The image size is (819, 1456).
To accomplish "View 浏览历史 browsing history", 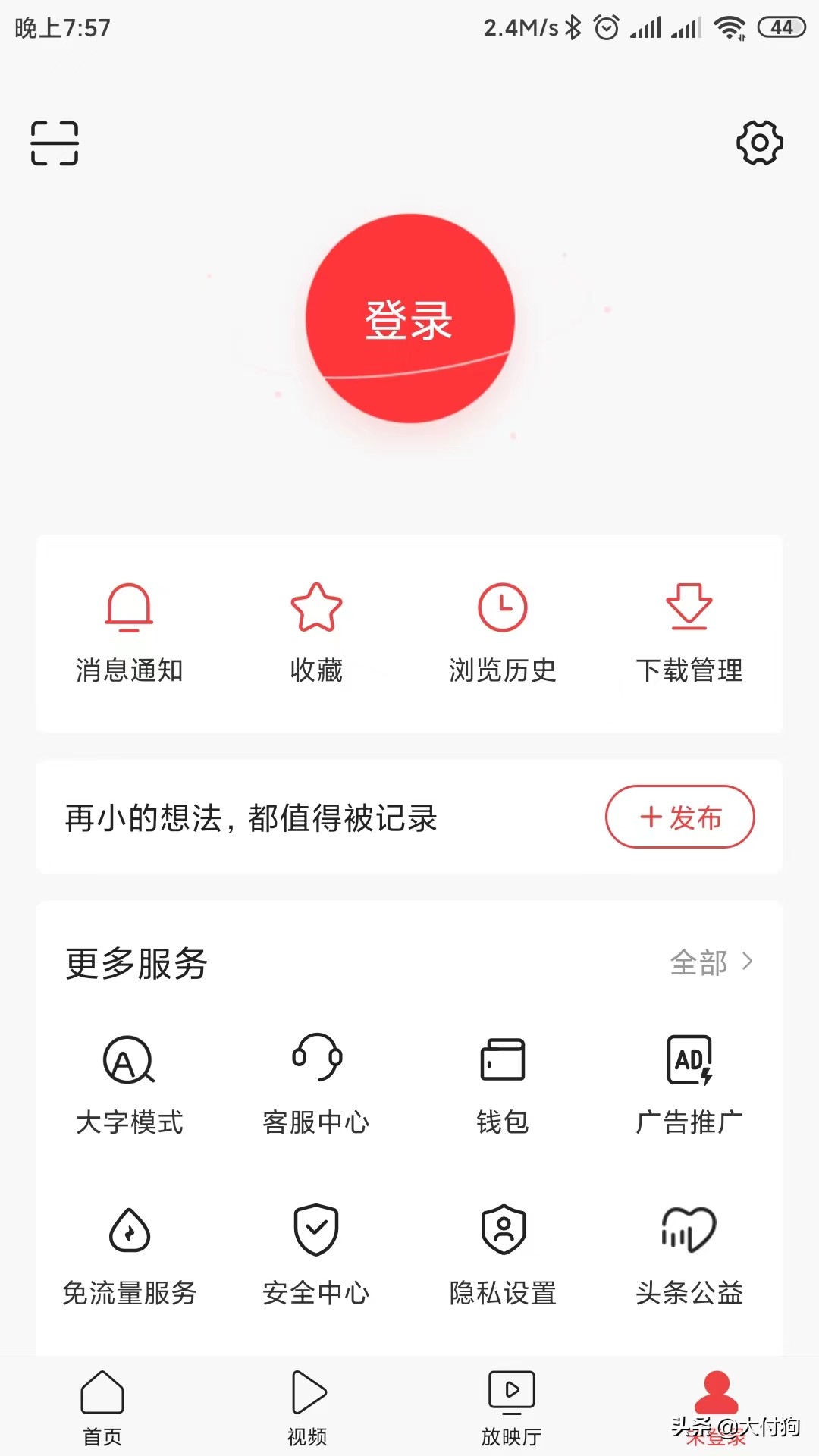I will click(x=503, y=629).
